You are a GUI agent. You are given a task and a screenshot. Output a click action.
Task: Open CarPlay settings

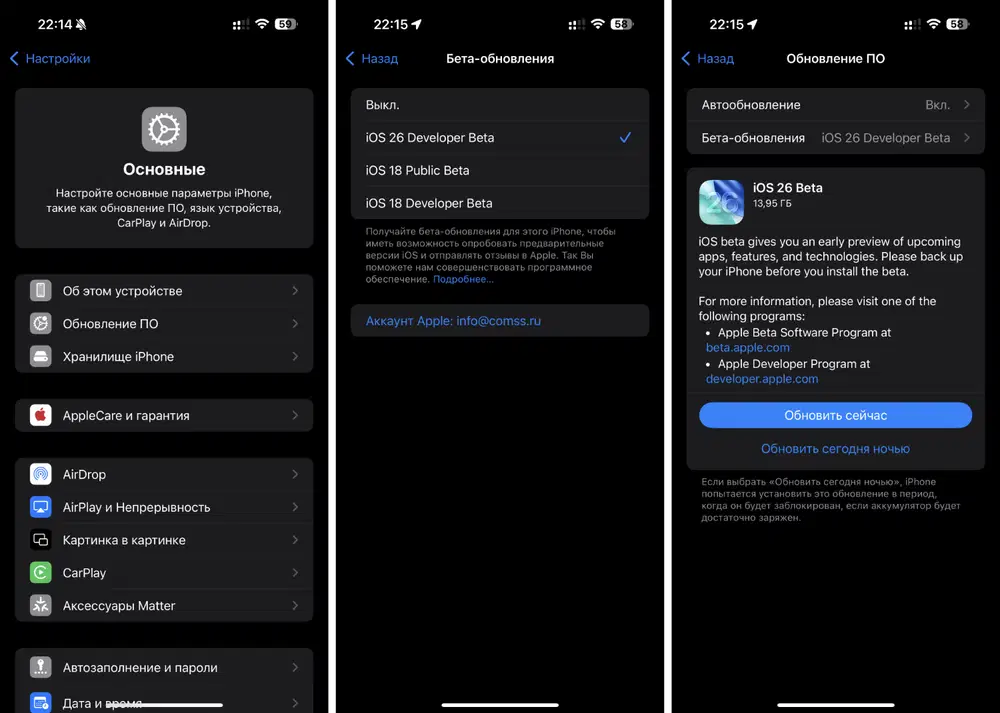(164, 573)
